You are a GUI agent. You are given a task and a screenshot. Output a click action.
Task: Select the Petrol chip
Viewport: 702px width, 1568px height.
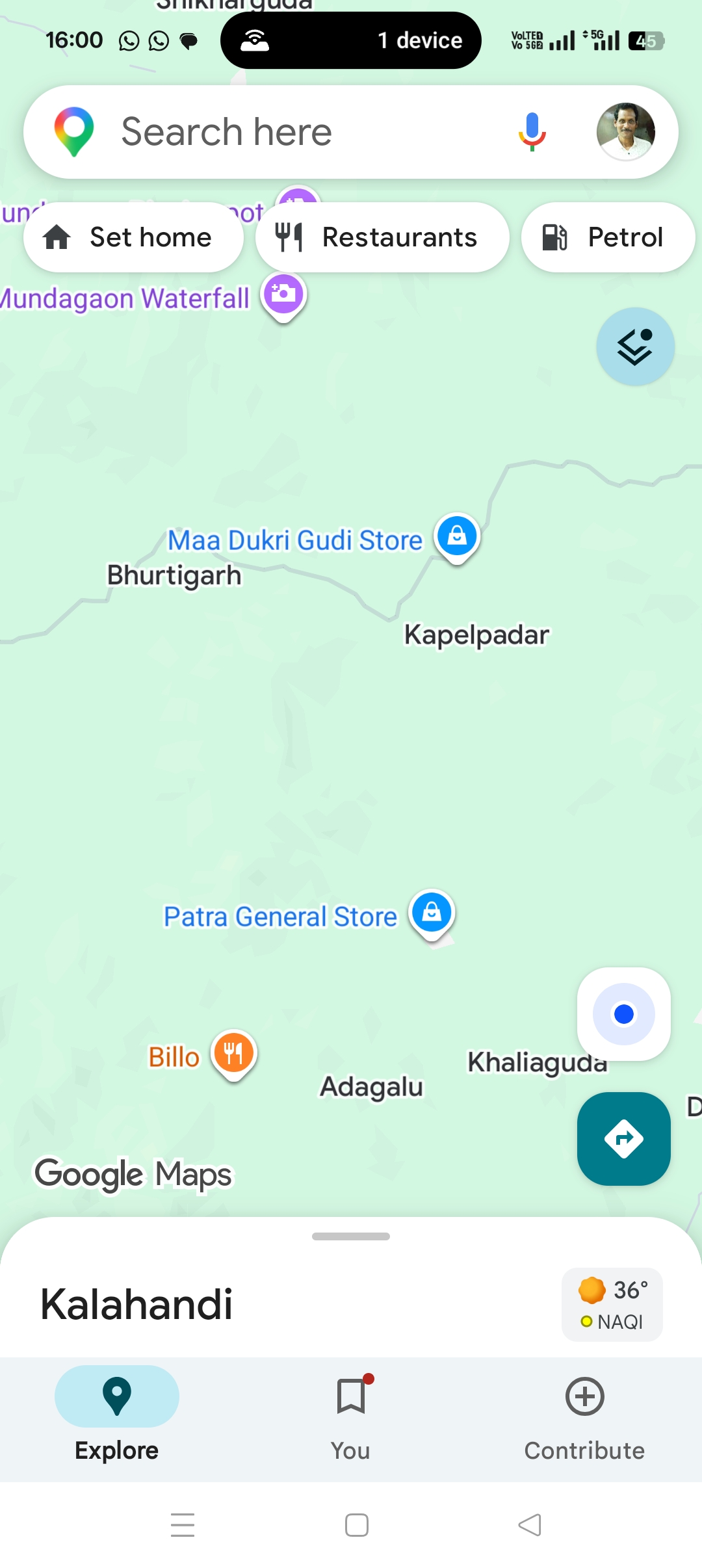tap(608, 237)
